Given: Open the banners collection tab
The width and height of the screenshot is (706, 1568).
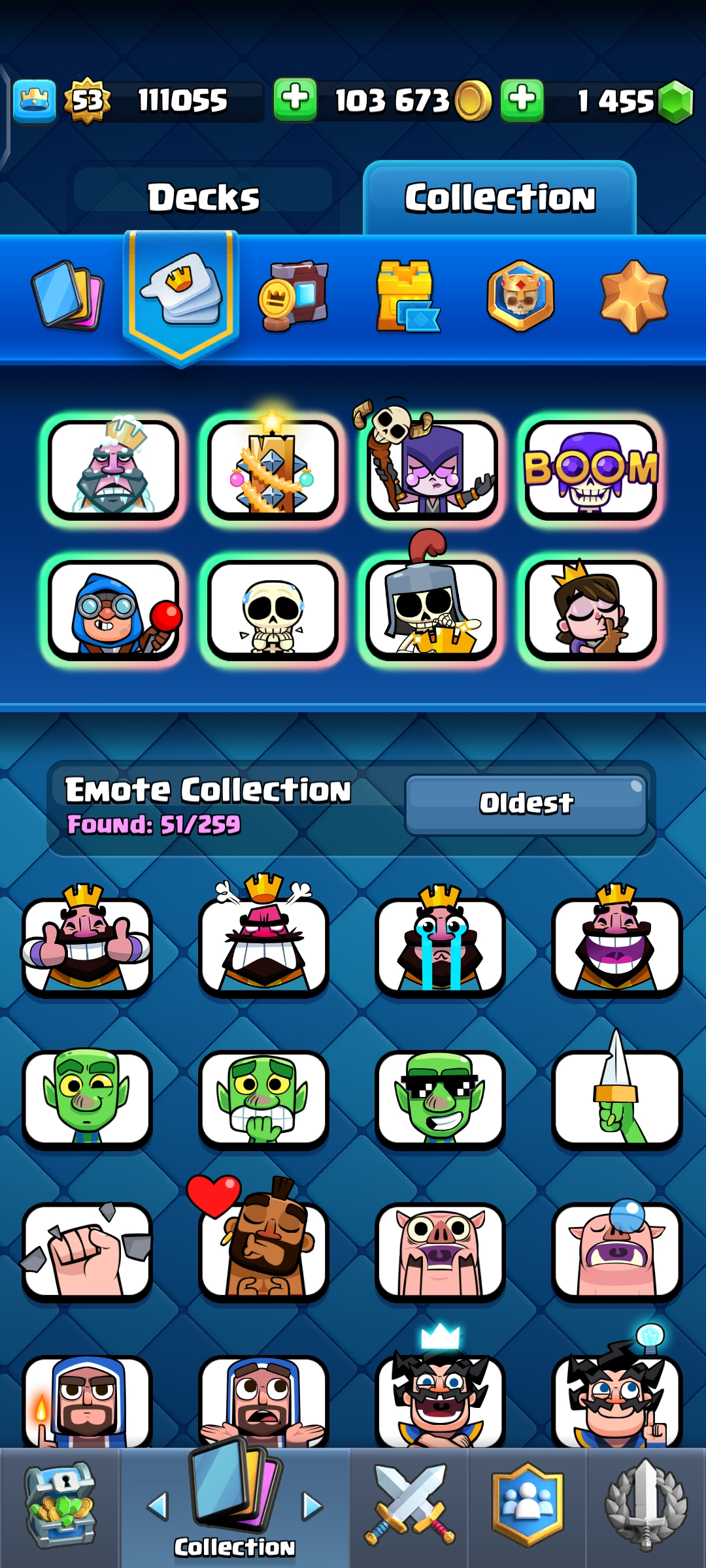Looking at the screenshot, I should [x=294, y=295].
